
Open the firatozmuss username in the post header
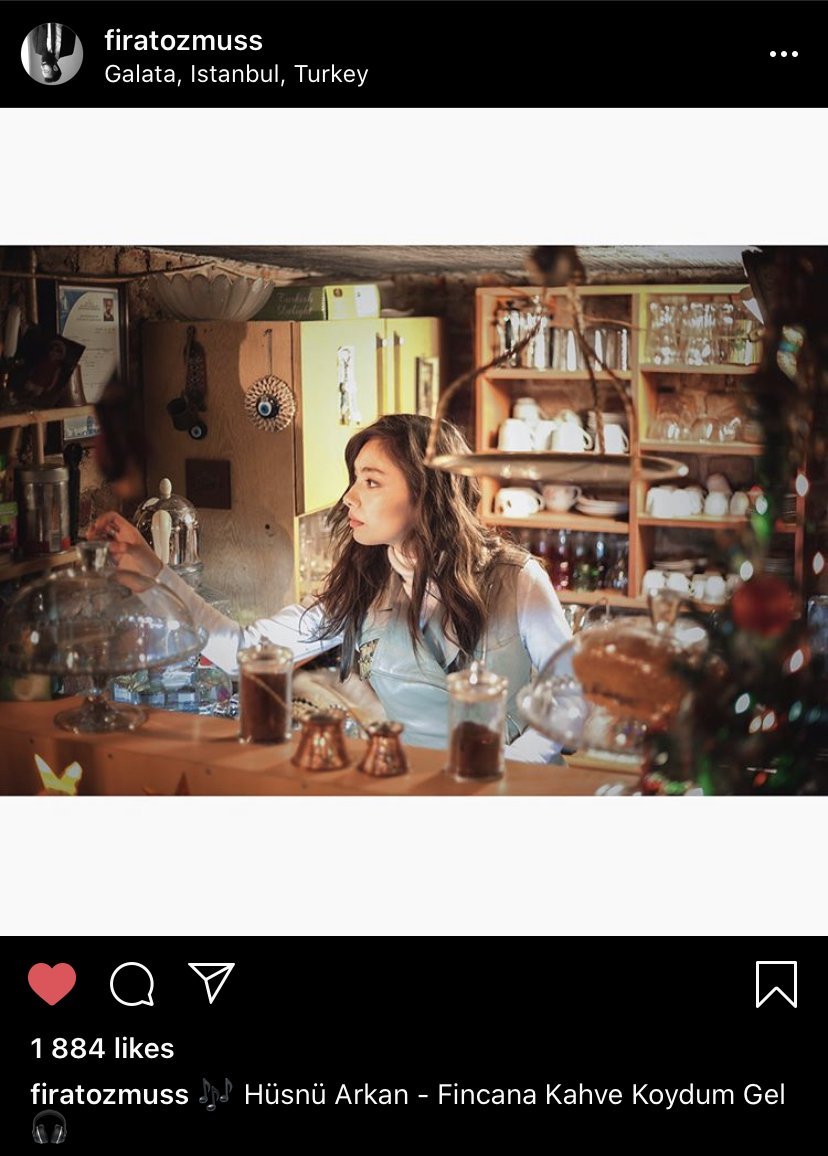tap(183, 40)
